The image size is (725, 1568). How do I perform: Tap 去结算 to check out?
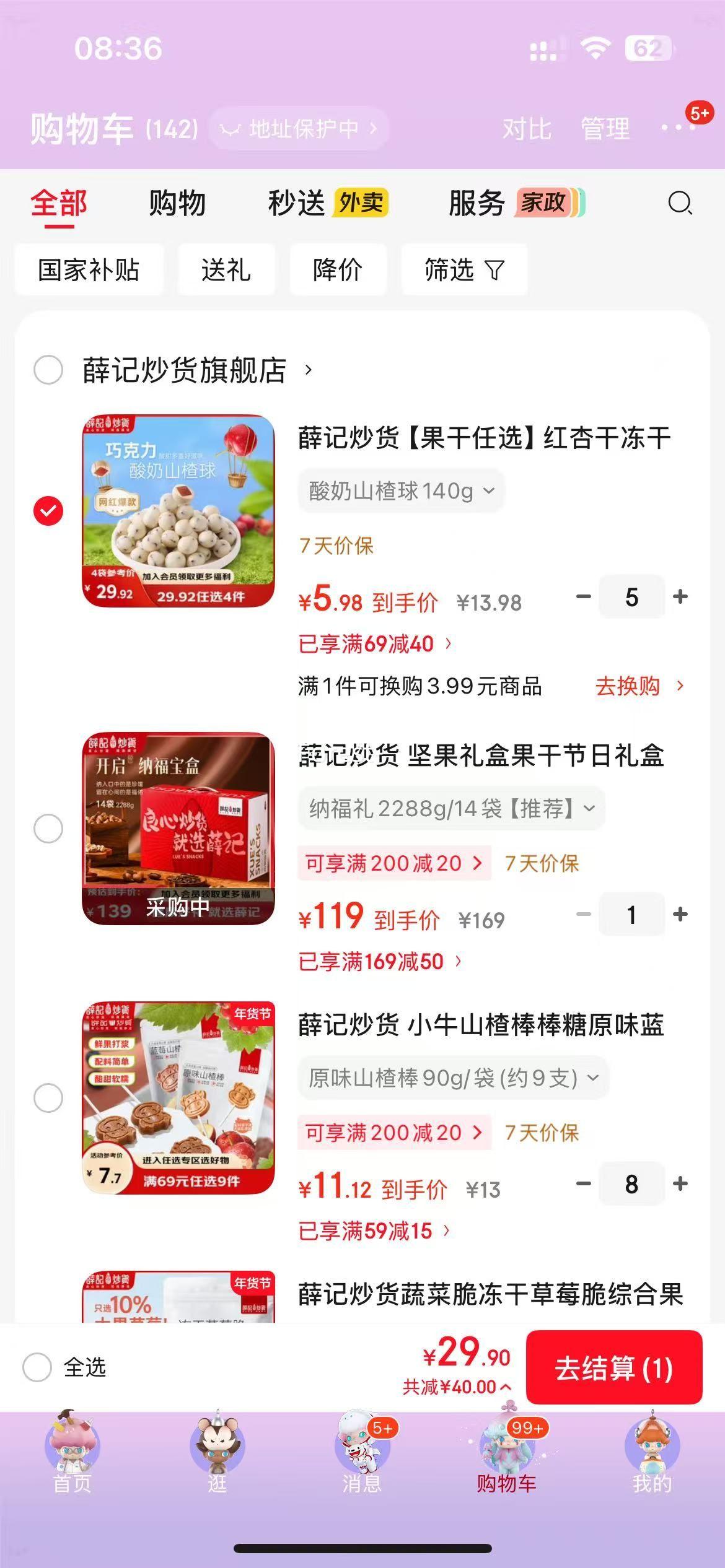point(615,1367)
